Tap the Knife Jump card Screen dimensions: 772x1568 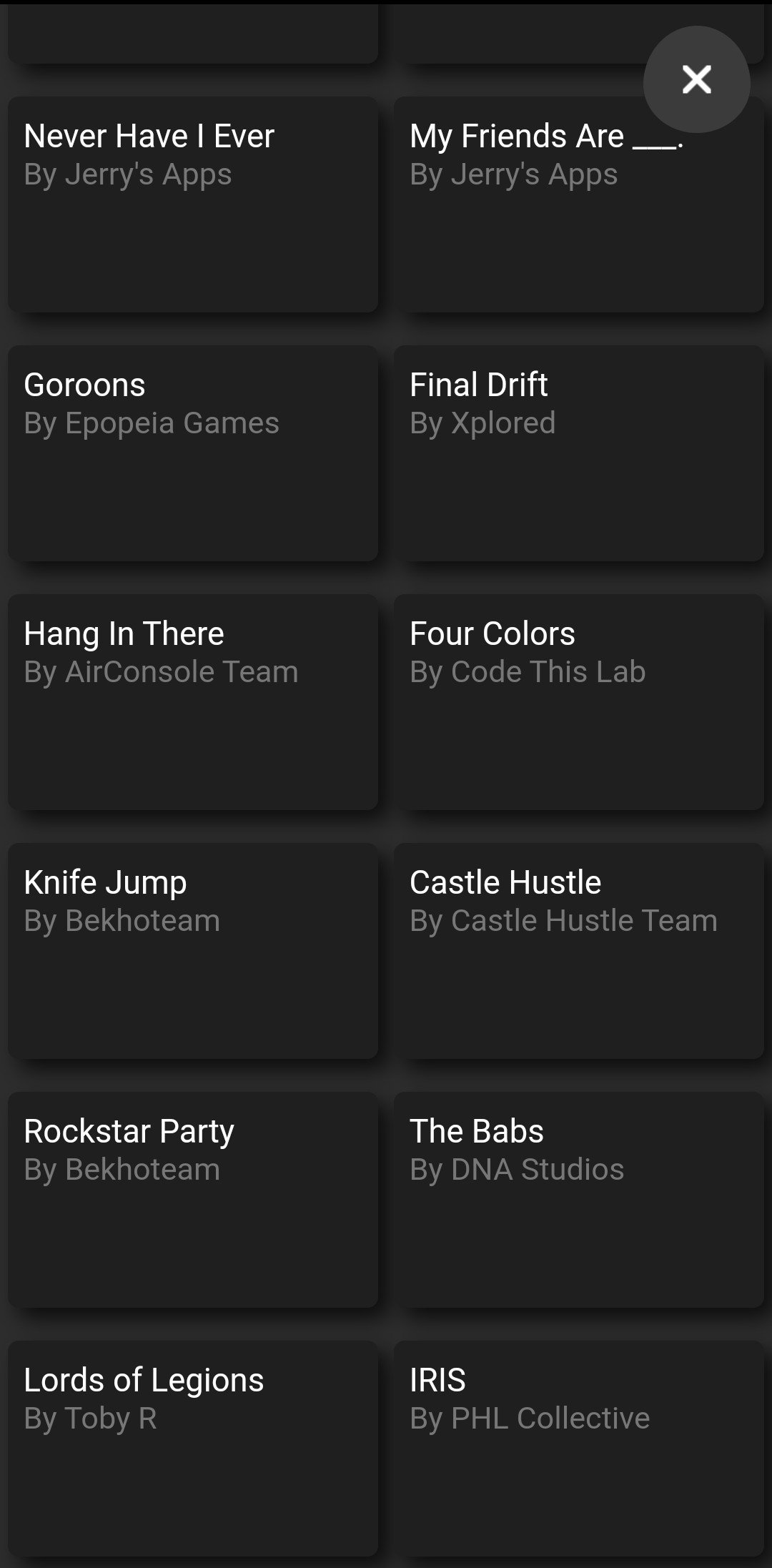[x=193, y=951]
